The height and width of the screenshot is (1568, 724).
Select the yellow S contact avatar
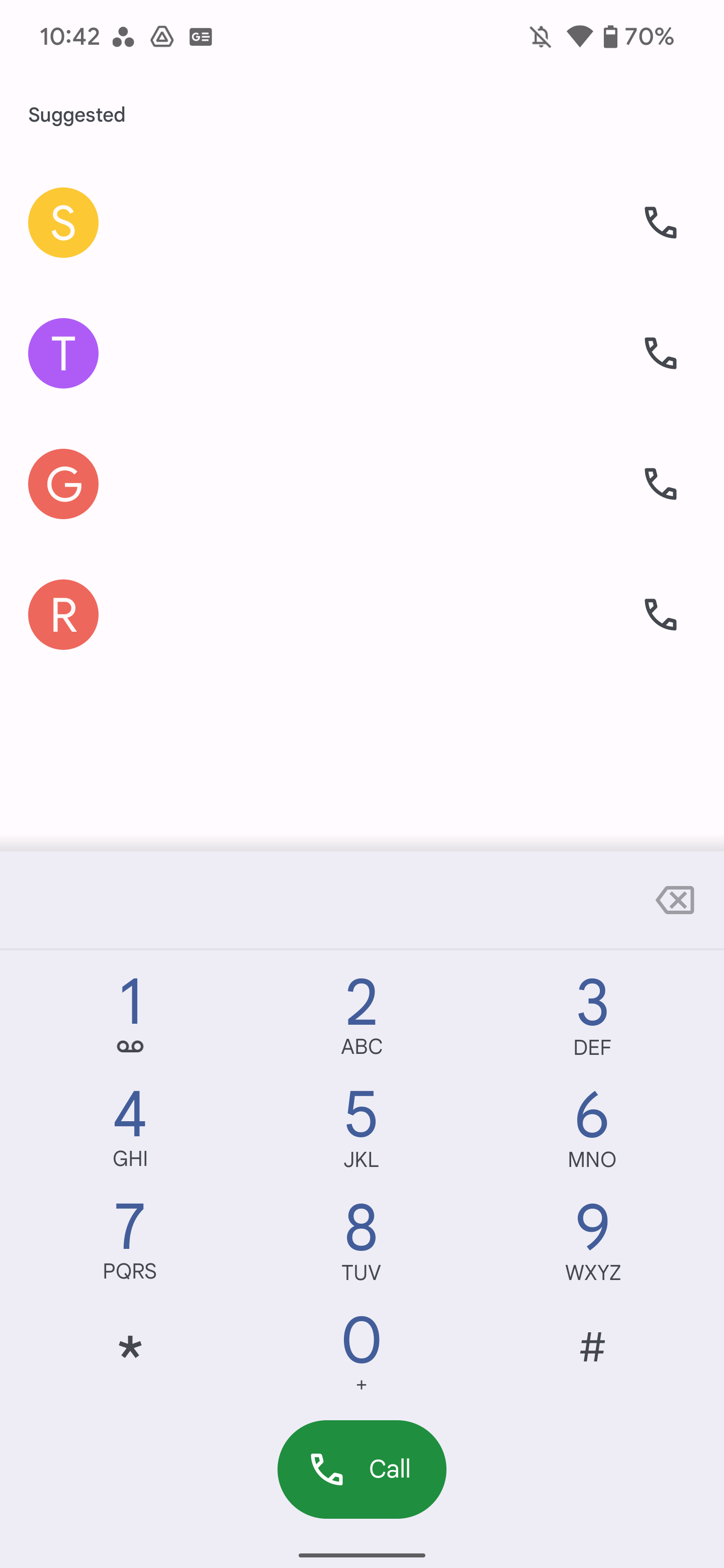(63, 222)
